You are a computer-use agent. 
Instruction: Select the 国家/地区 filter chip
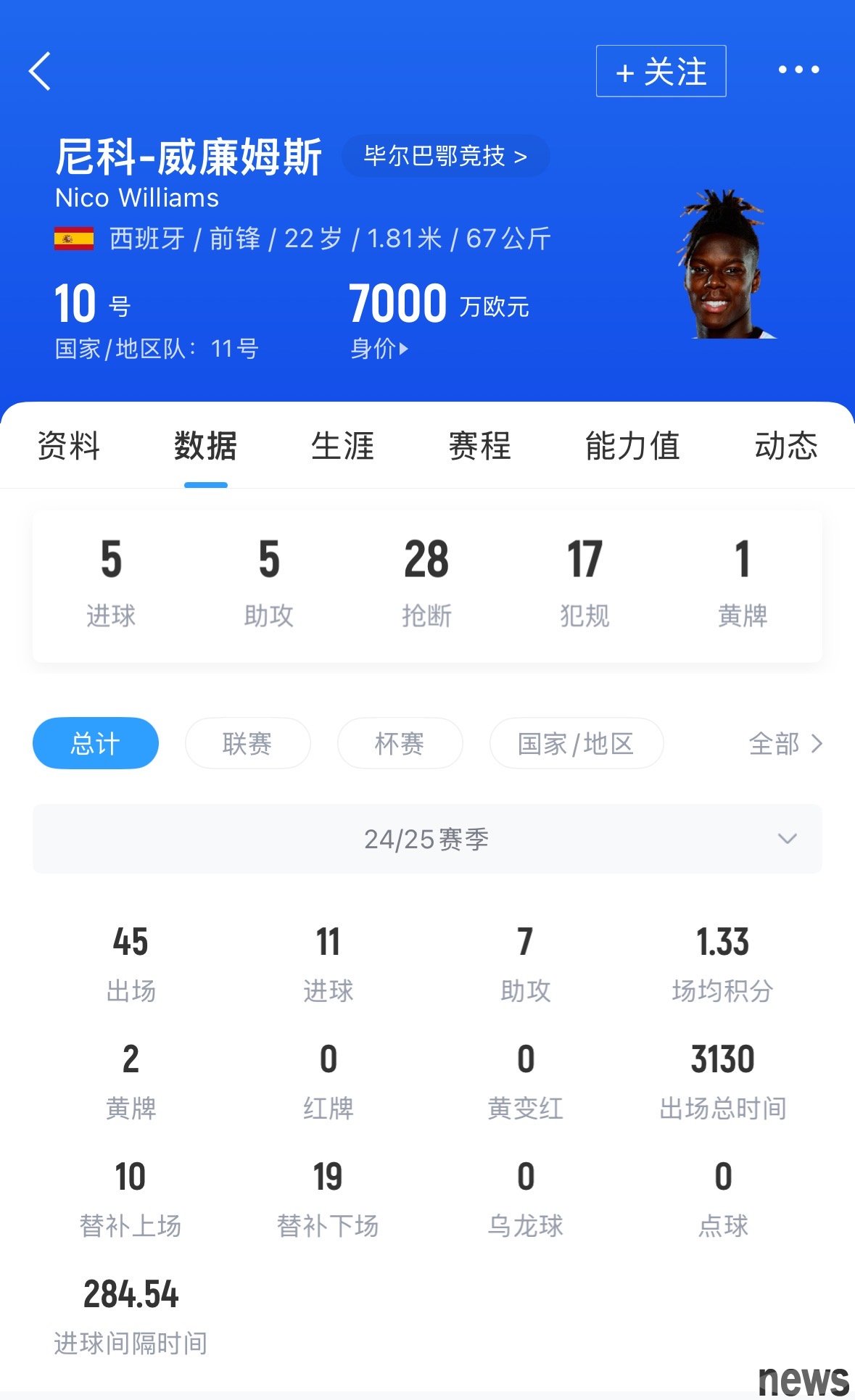tap(576, 743)
